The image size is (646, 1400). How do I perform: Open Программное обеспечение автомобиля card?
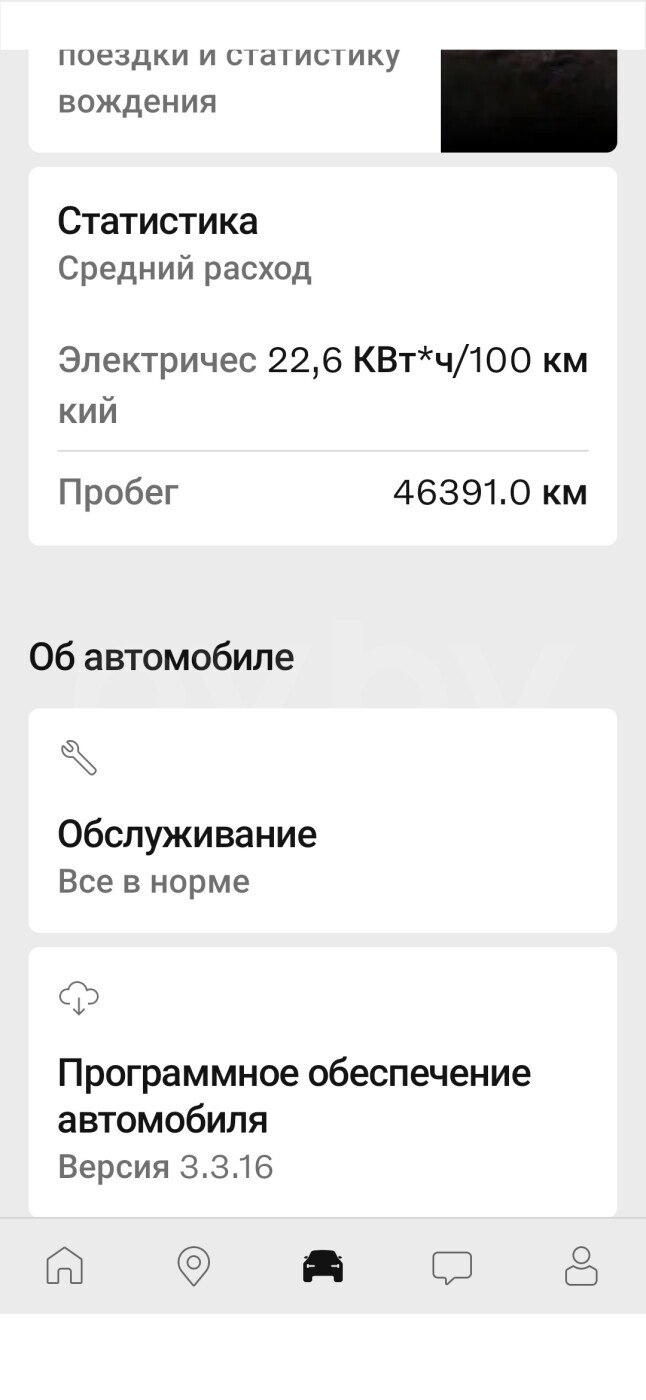322,1082
